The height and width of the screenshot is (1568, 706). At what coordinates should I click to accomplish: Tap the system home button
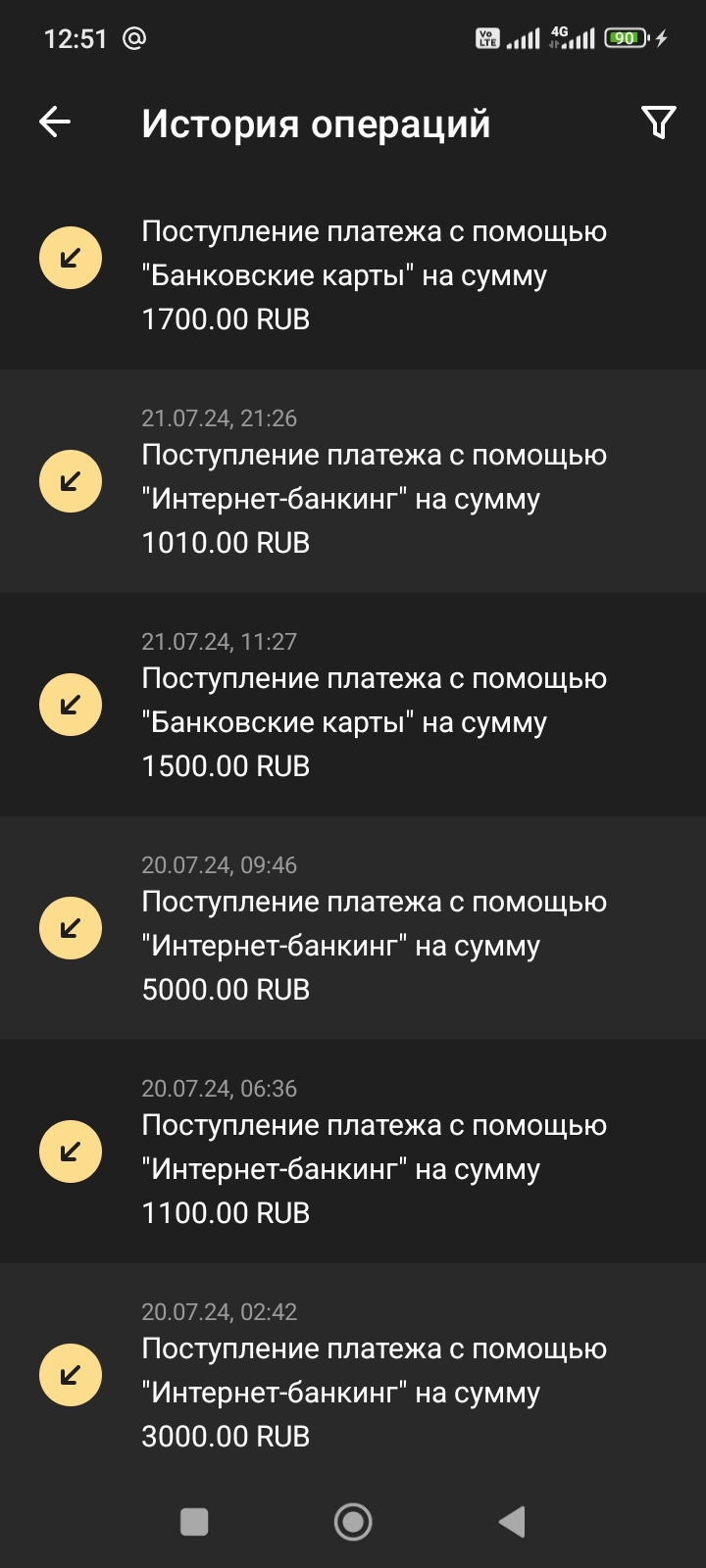[x=353, y=1522]
